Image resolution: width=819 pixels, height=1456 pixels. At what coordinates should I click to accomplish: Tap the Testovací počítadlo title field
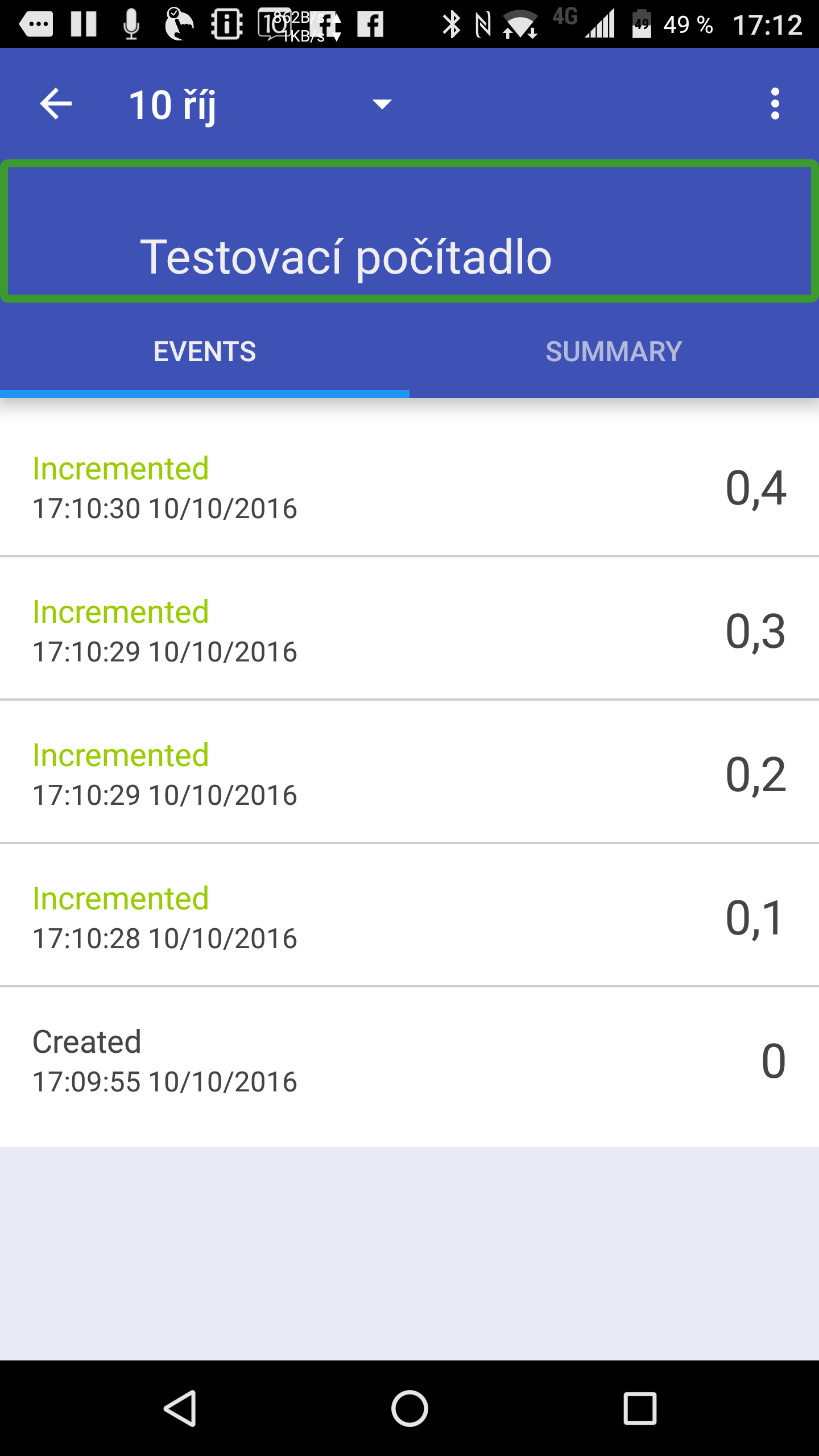tap(409, 231)
